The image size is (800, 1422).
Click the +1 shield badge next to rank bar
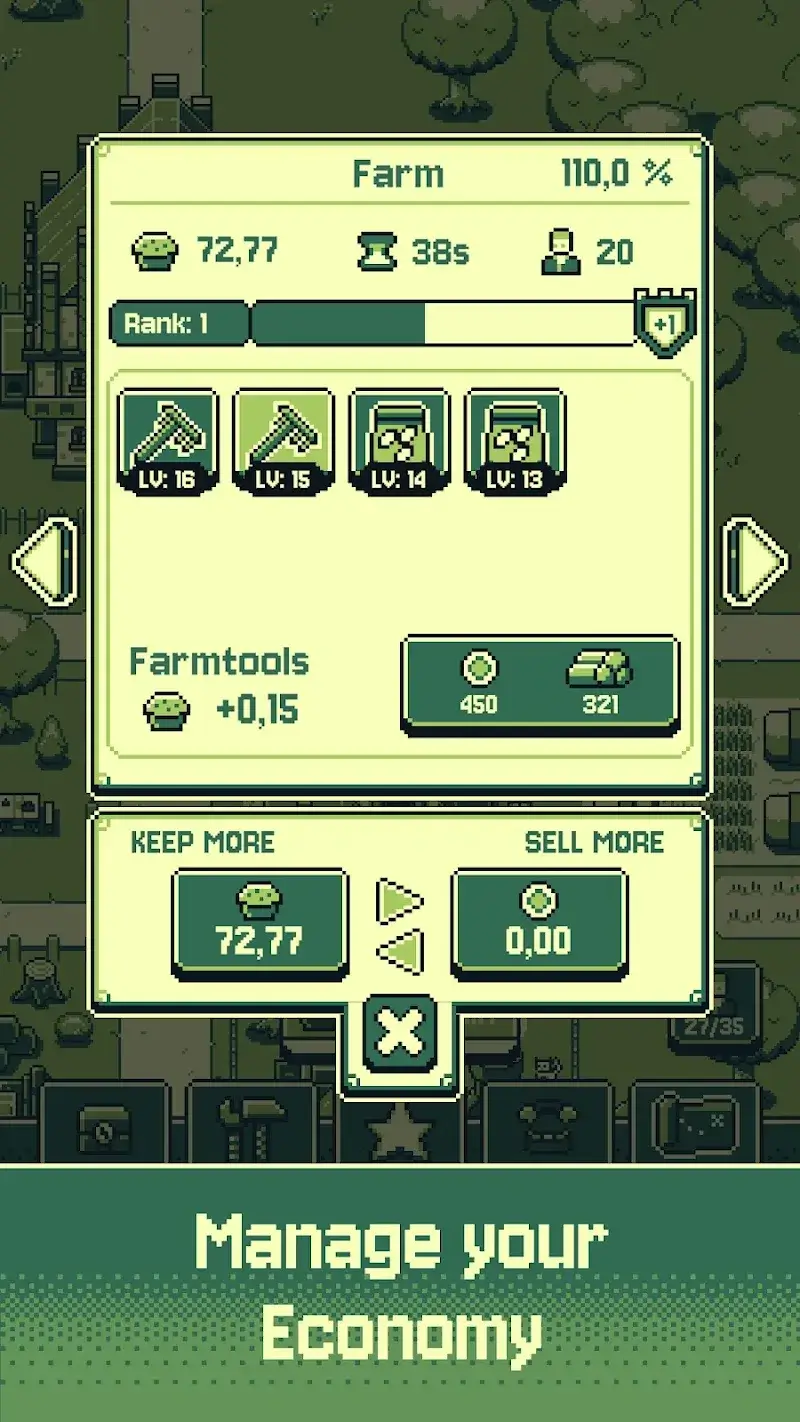click(664, 322)
